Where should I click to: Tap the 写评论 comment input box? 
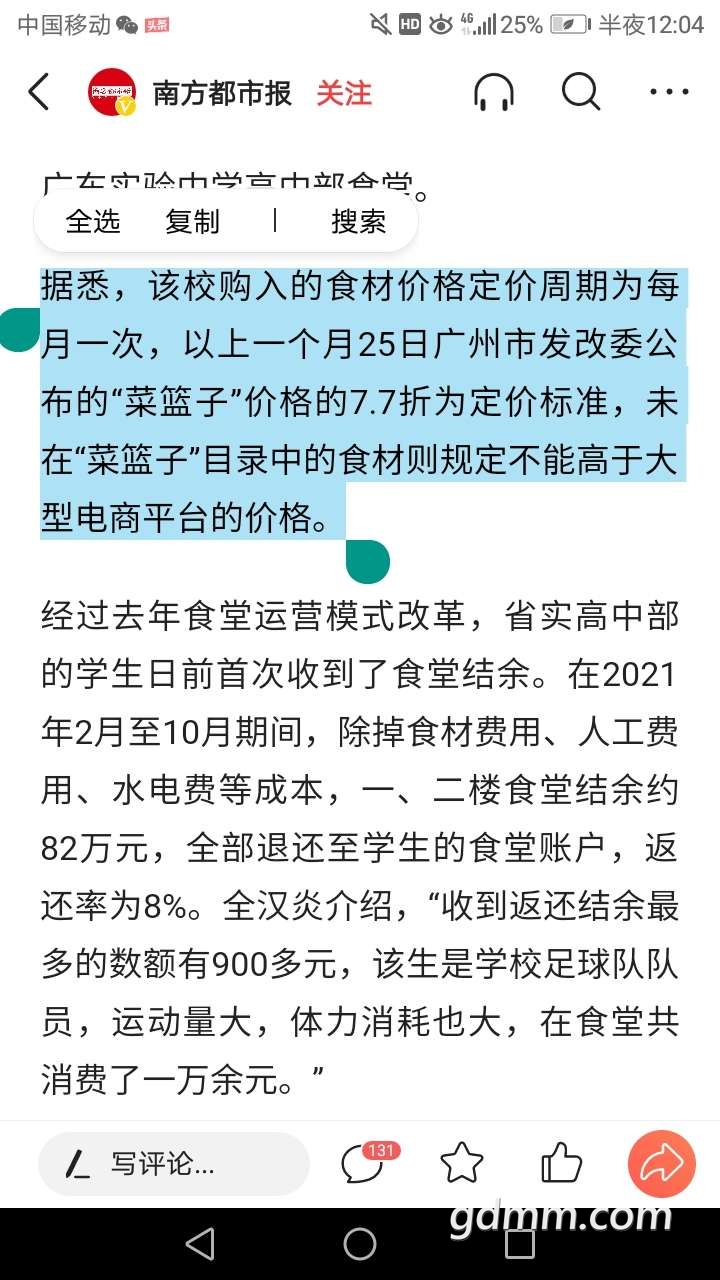click(x=174, y=1164)
